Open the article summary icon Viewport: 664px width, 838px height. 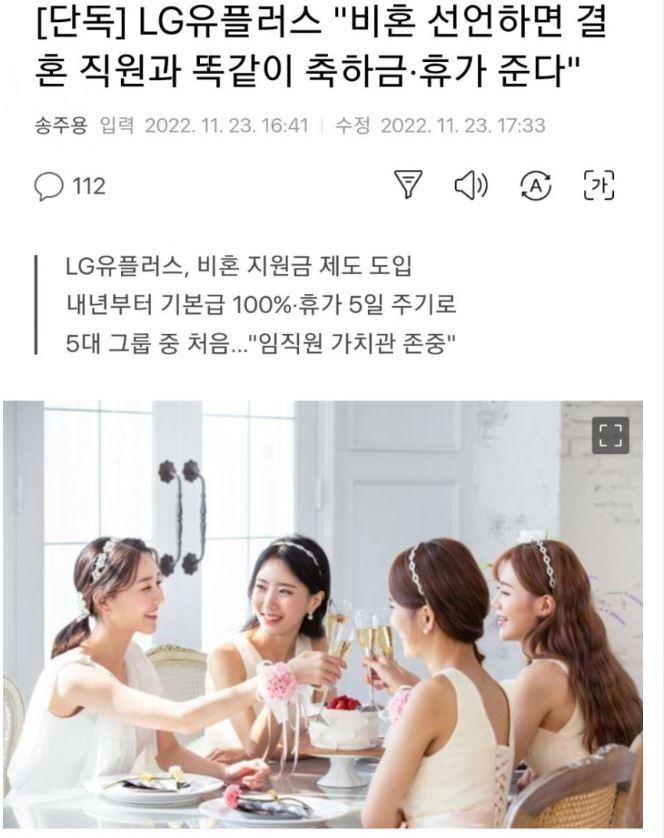[408, 185]
